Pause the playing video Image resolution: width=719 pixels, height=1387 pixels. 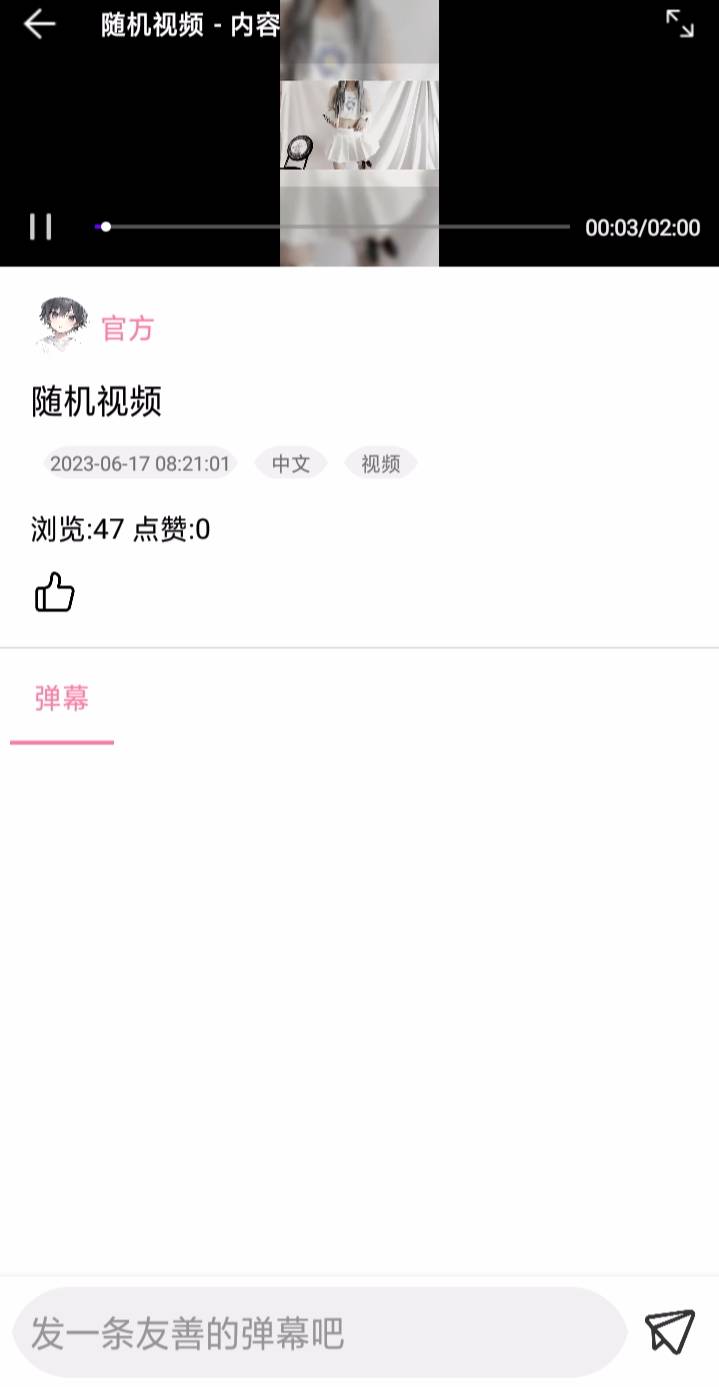pyautogui.click(x=40, y=227)
